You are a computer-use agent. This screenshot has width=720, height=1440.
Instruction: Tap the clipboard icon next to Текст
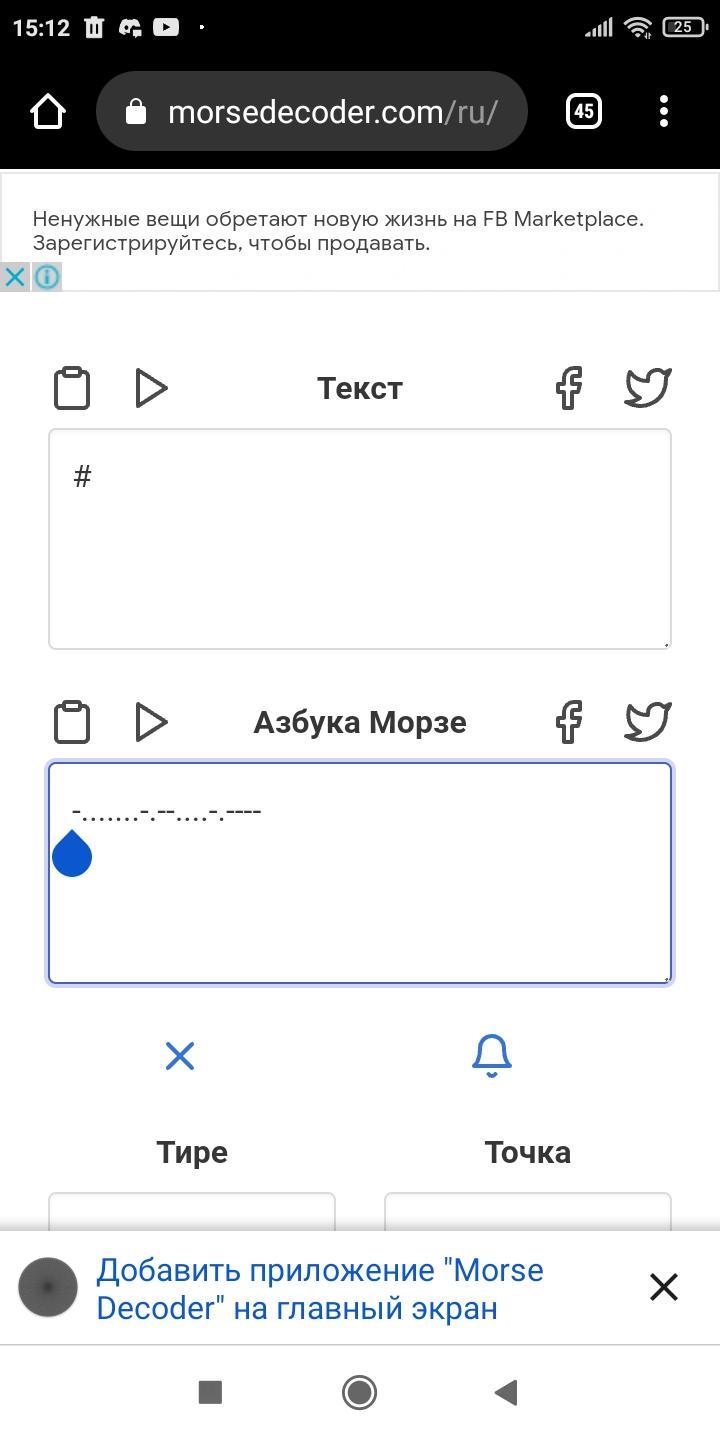pyautogui.click(x=71, y=388)
